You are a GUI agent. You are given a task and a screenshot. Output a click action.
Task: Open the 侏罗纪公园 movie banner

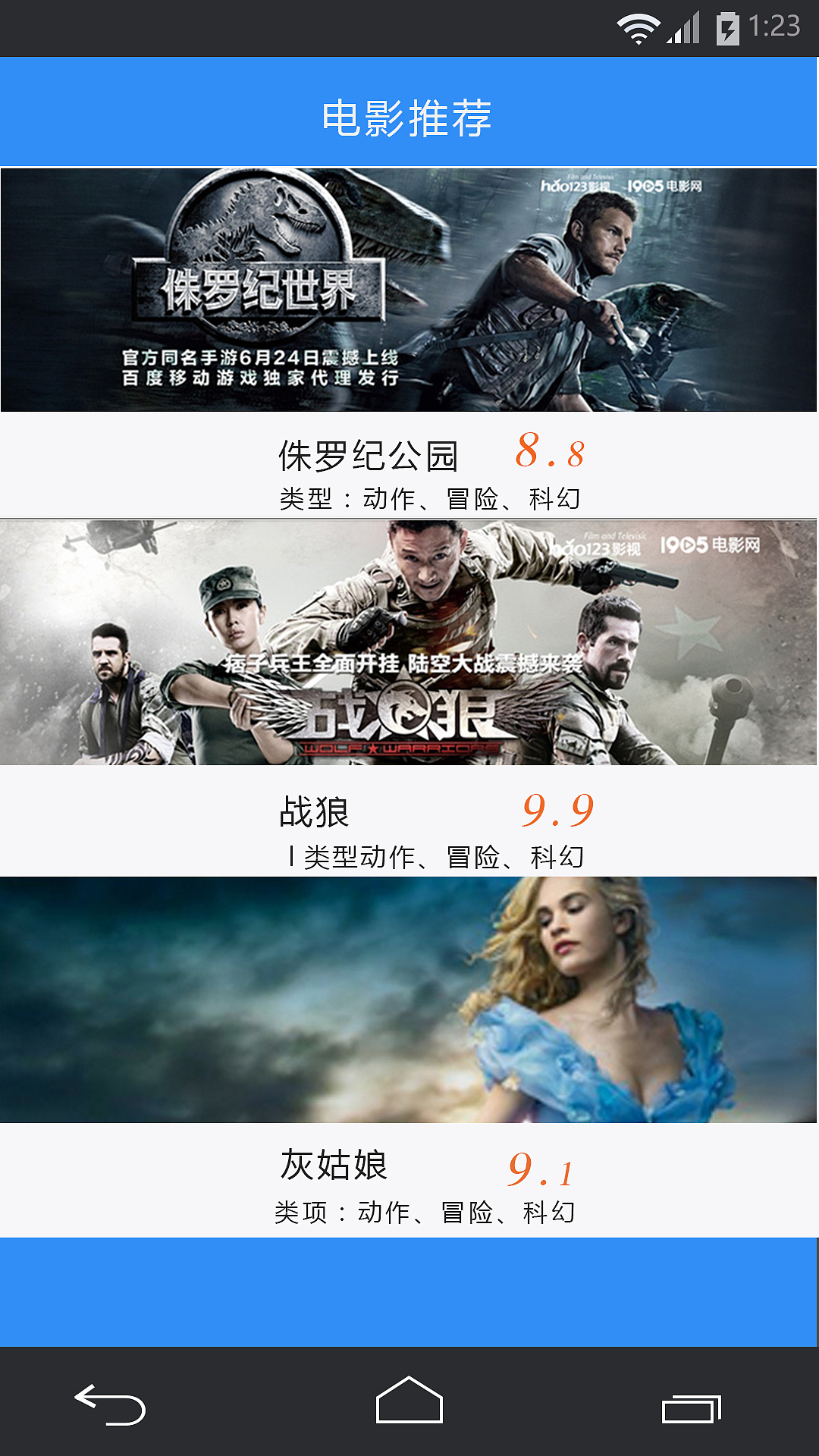(409, 290)
